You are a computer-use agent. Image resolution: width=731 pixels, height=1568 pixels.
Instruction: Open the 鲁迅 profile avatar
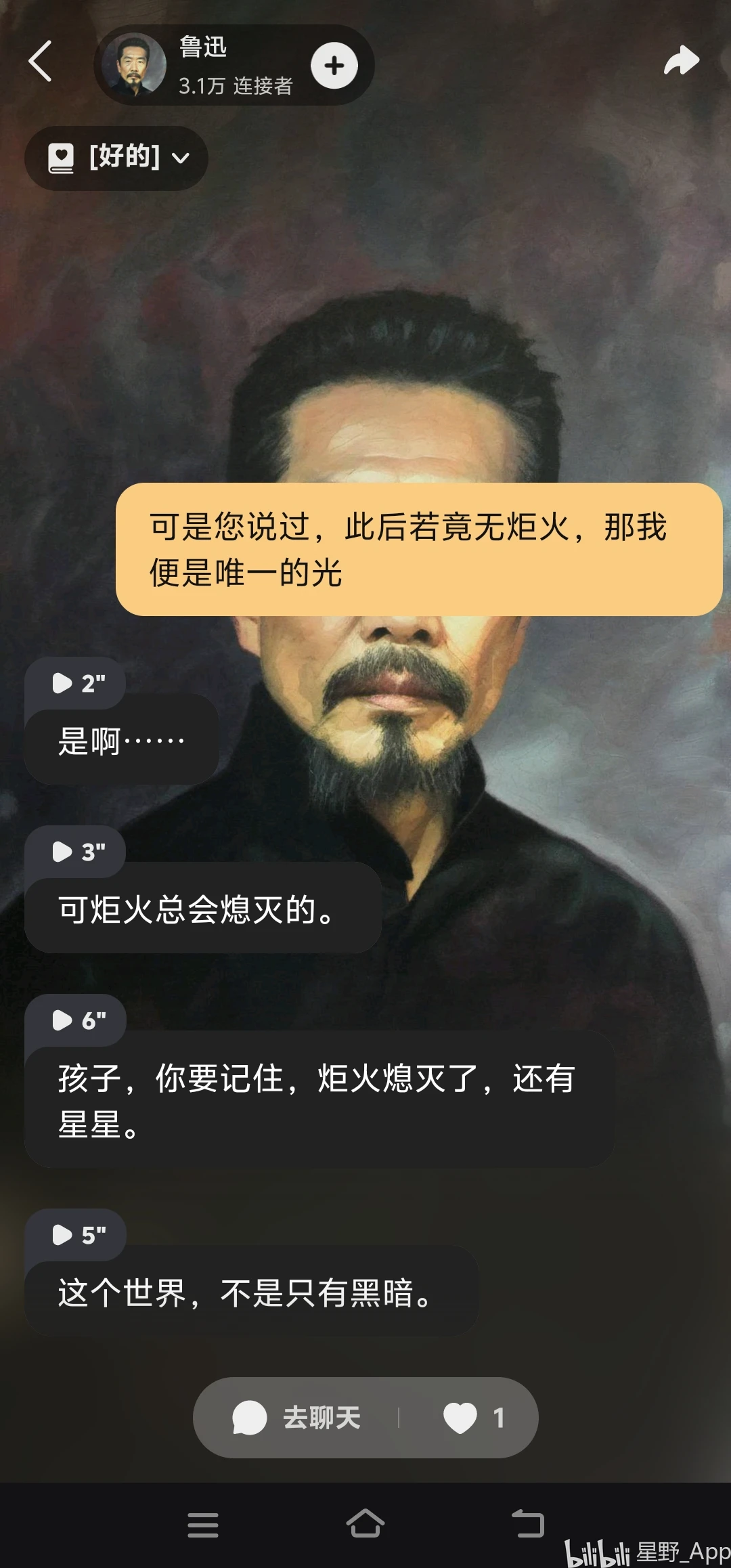(133, 65)
